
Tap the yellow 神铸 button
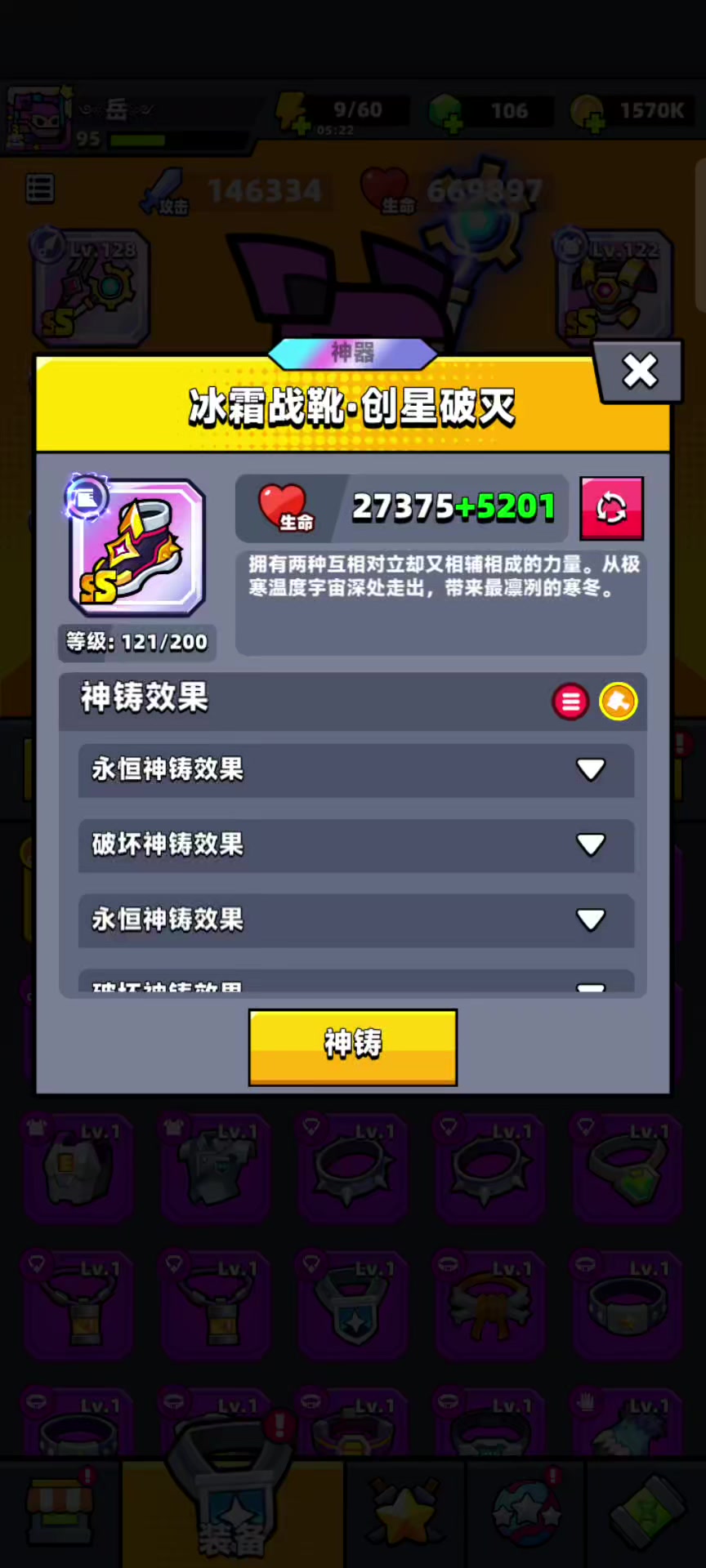click(x=353, y=1047)
